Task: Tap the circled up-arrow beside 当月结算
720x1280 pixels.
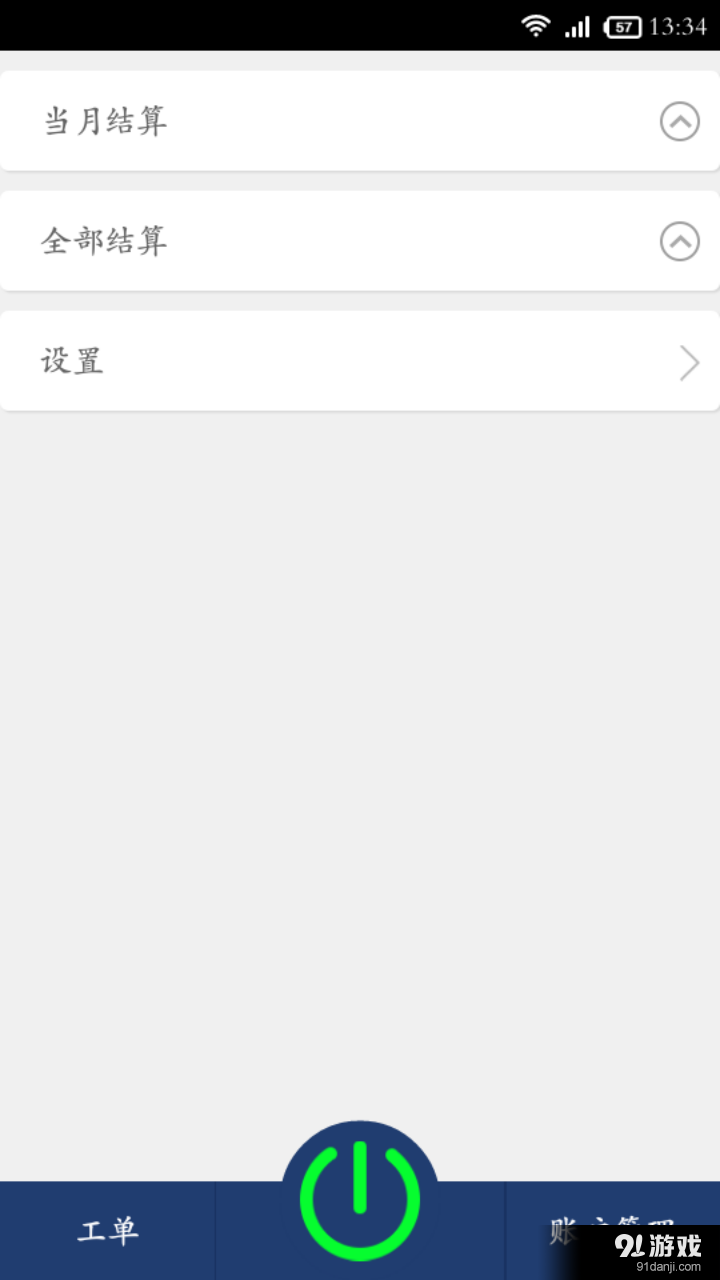Action: pyautogui.click(x=679, y=120)
